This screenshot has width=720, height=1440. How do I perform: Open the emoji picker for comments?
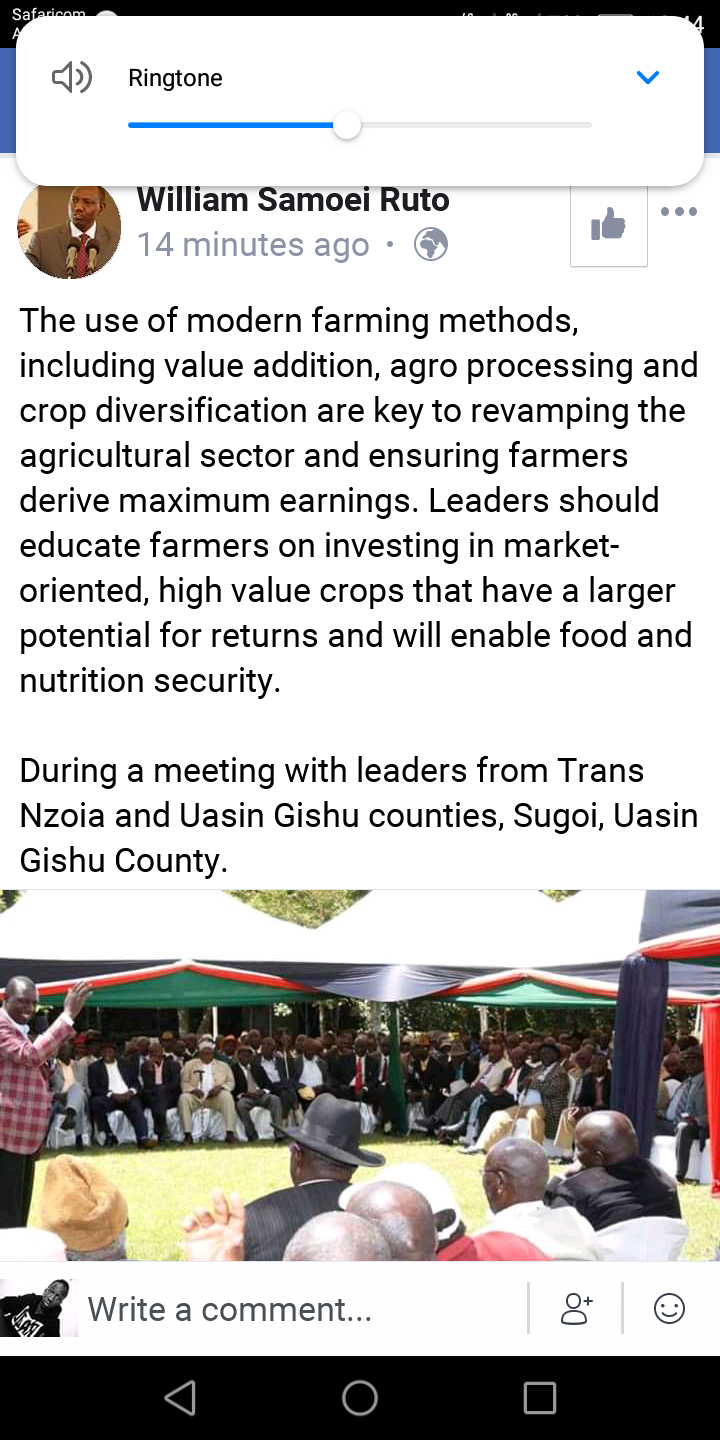tap(669, 1309)
